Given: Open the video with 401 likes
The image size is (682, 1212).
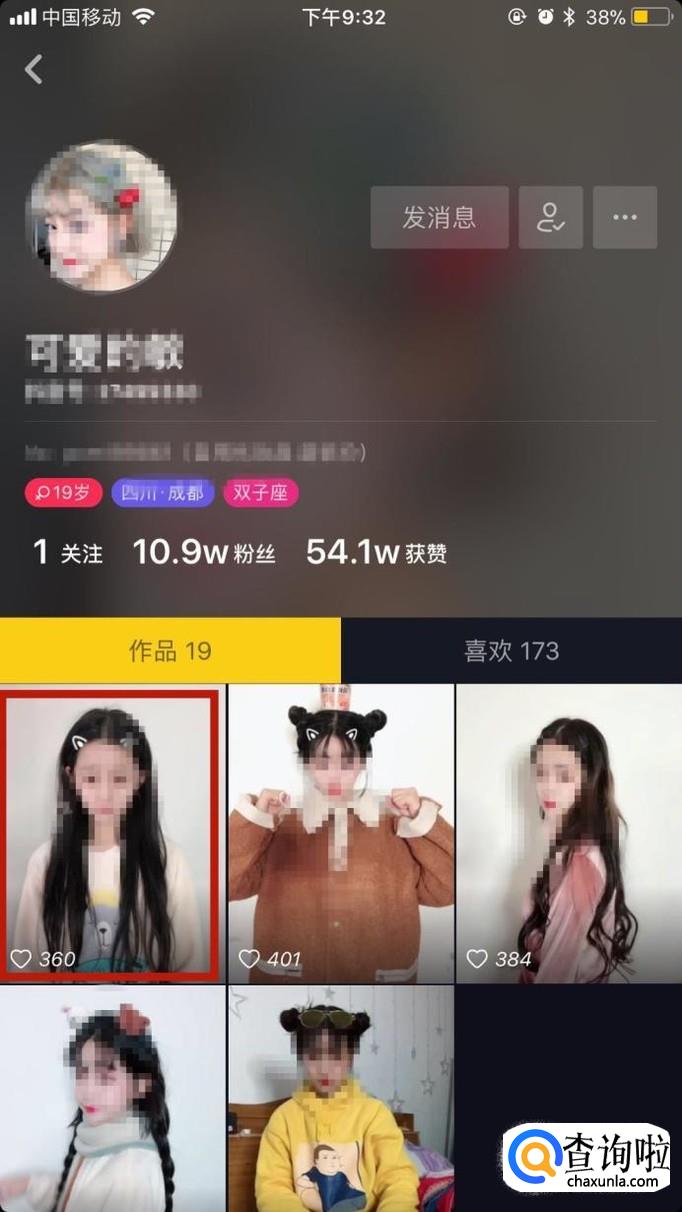Looking at the screenshot, I should tap(340, 832).
